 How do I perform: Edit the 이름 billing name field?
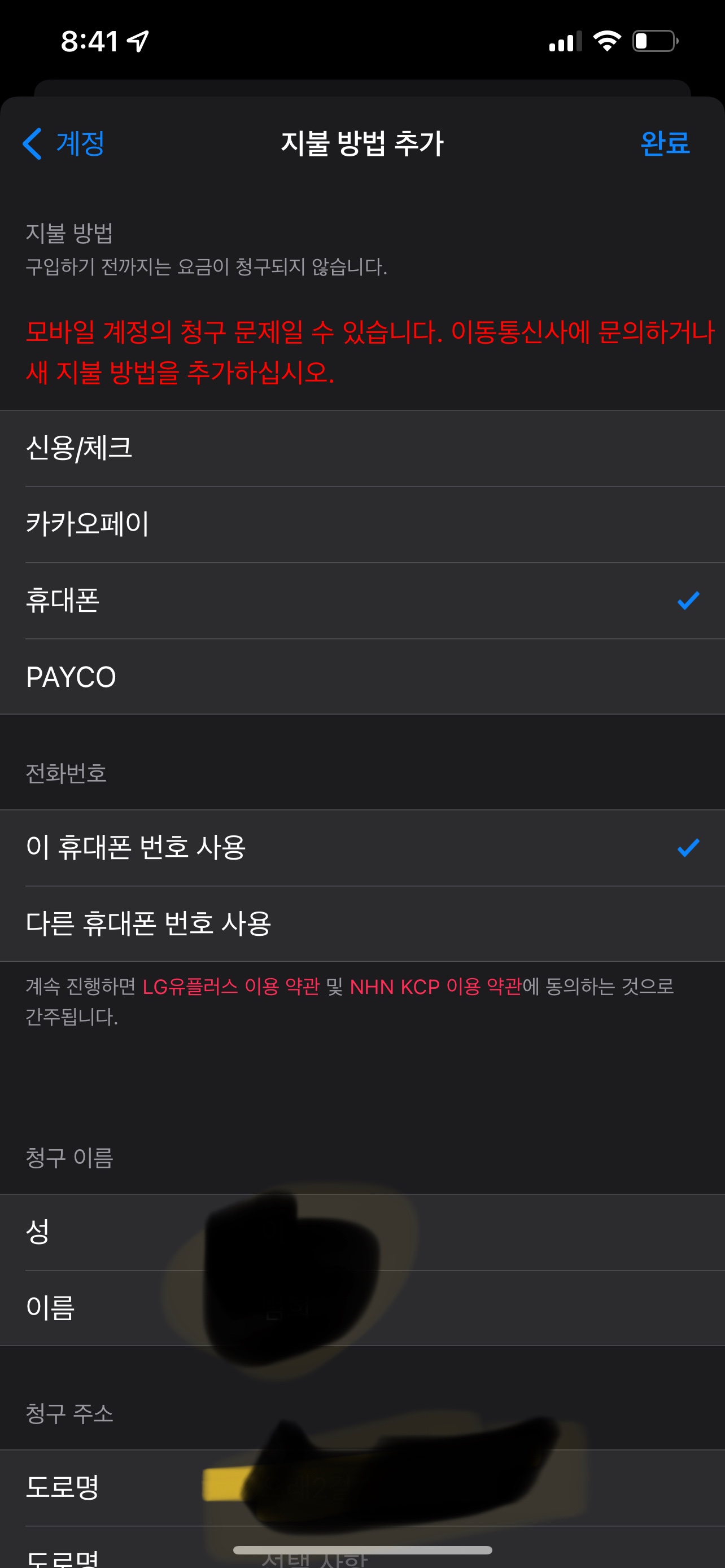point(426,1307)
